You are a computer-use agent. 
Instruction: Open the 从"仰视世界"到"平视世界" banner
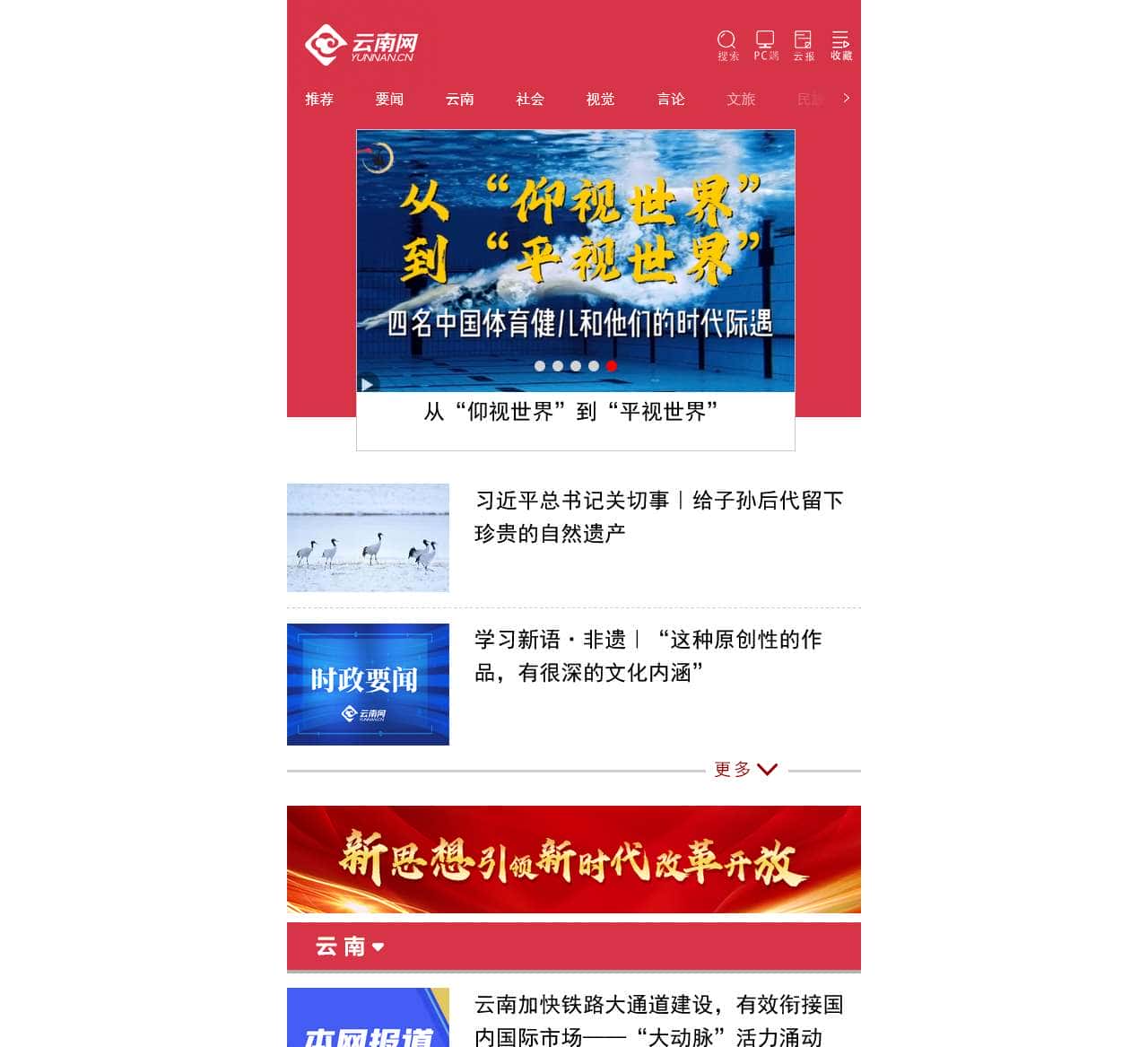tap(576, 261)
